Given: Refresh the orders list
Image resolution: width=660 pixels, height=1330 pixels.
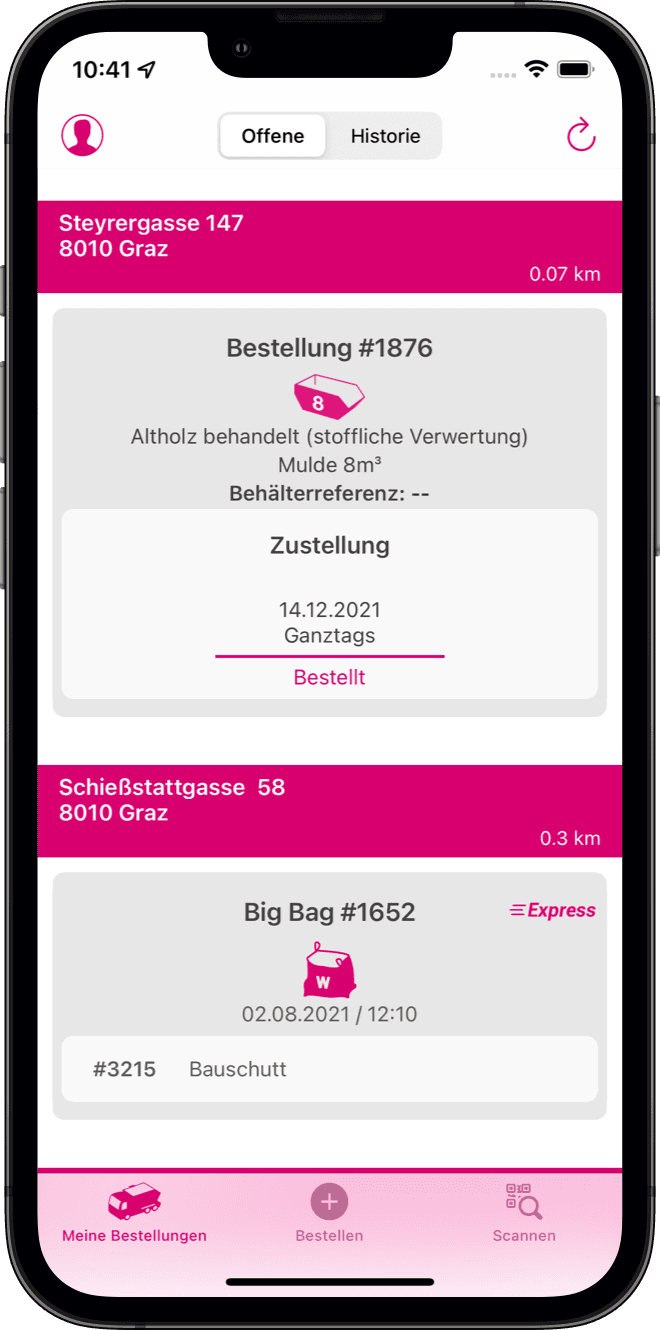Looking at the screenshot, I should pyautogui.click(x=580, y=136).
